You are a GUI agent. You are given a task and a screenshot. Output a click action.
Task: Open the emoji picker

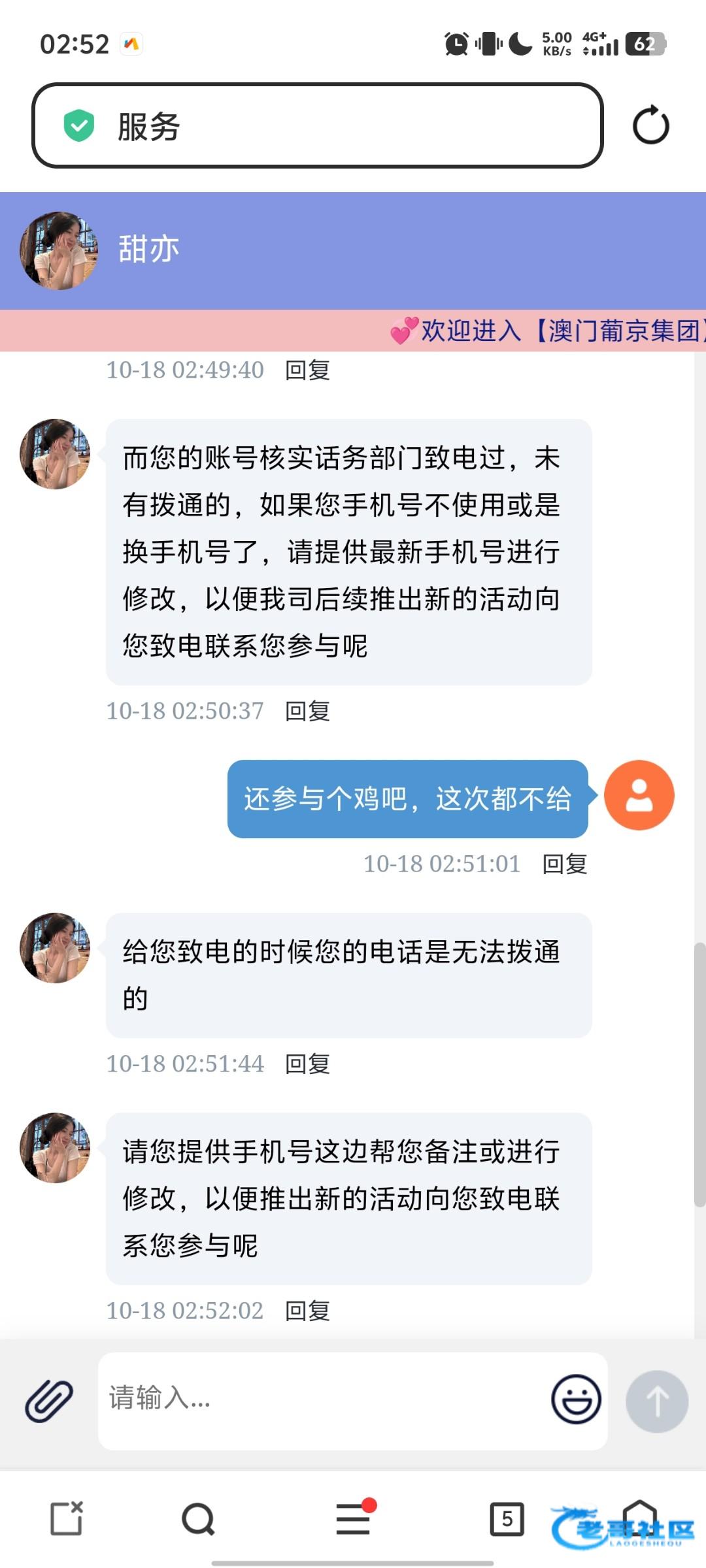tap(576, 1399)
